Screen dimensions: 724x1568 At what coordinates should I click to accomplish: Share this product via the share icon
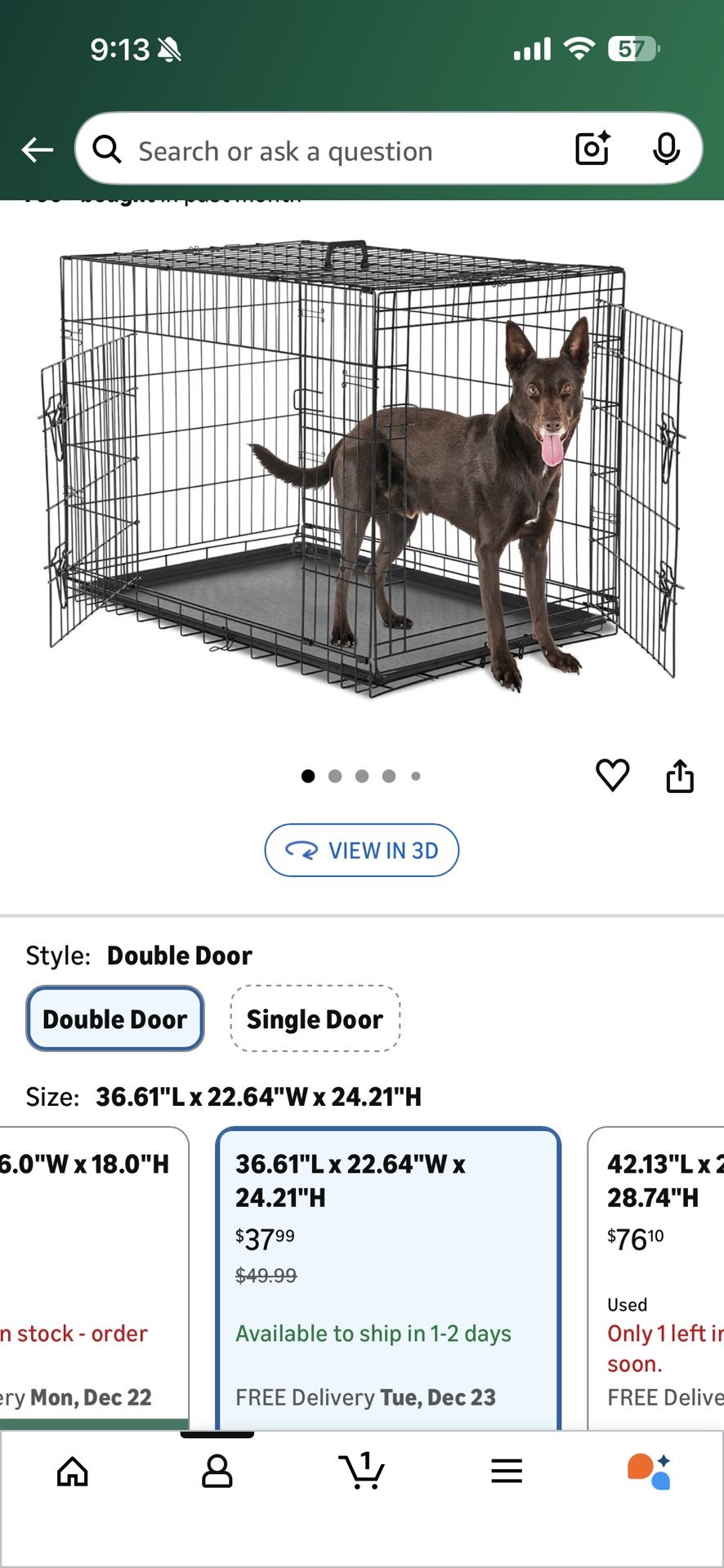(x=681, y=776)
